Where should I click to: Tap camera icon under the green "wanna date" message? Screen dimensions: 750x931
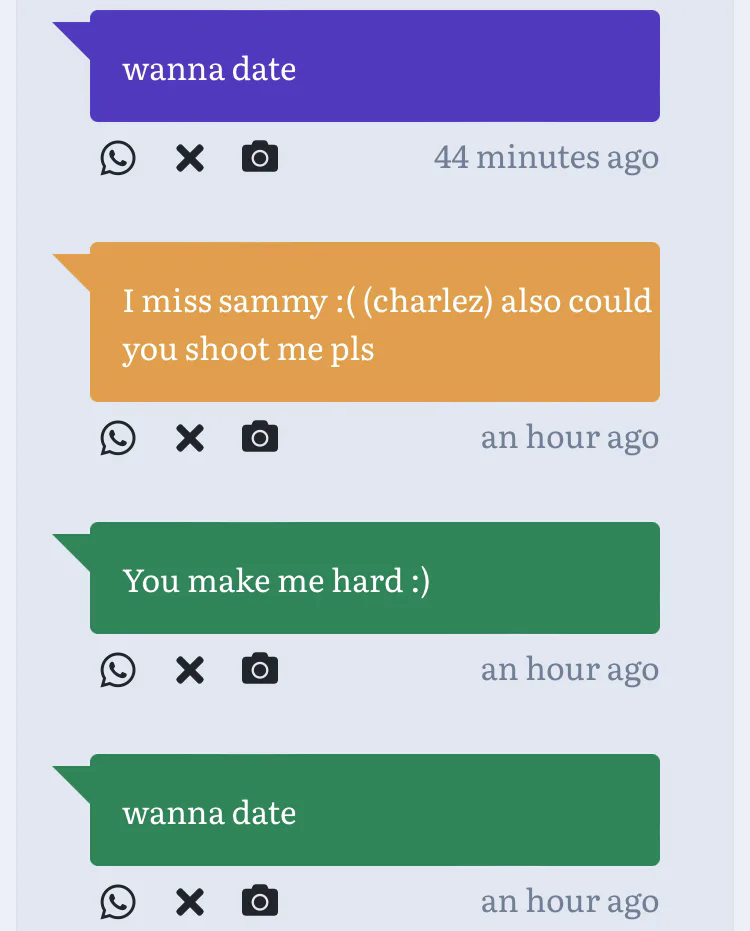point(260,901)
